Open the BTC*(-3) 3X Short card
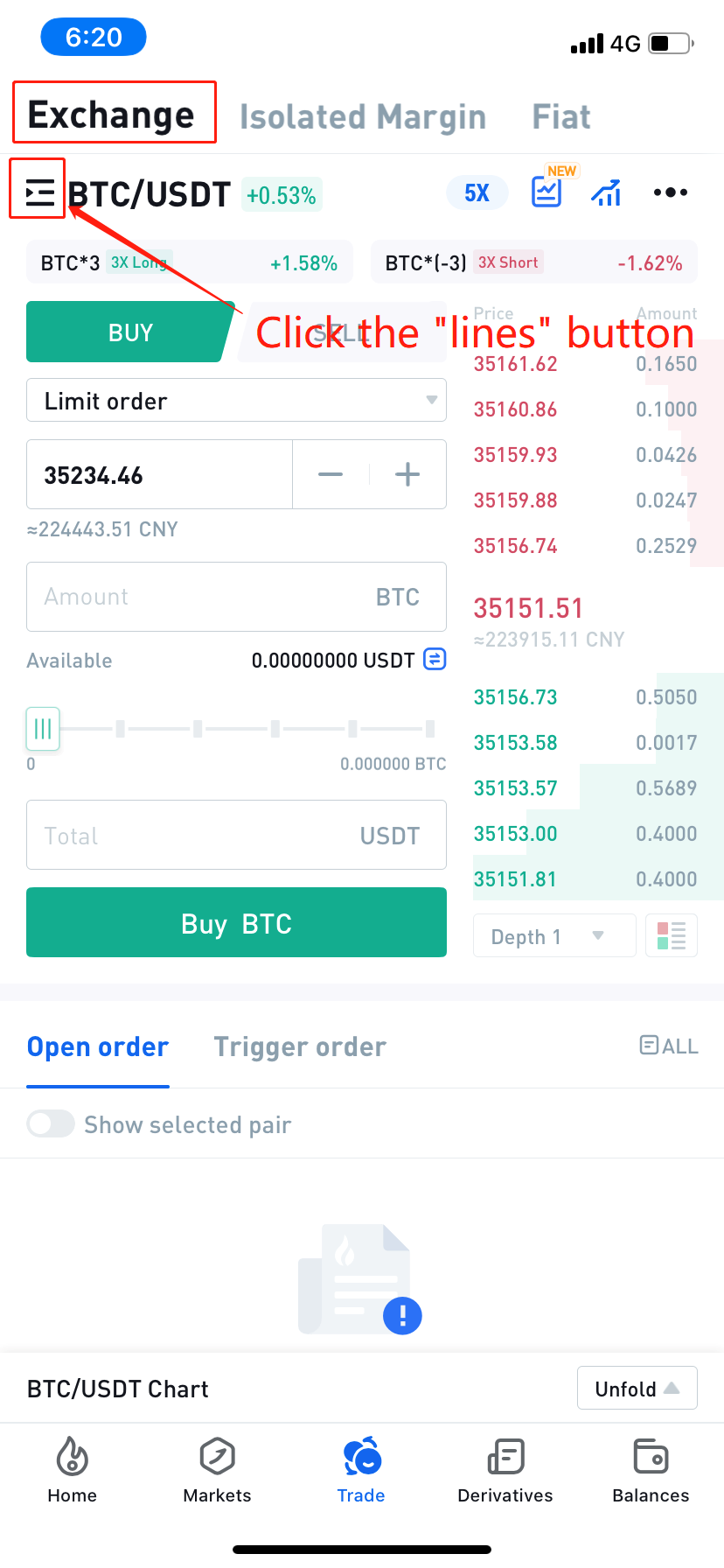 coord(534,262)
